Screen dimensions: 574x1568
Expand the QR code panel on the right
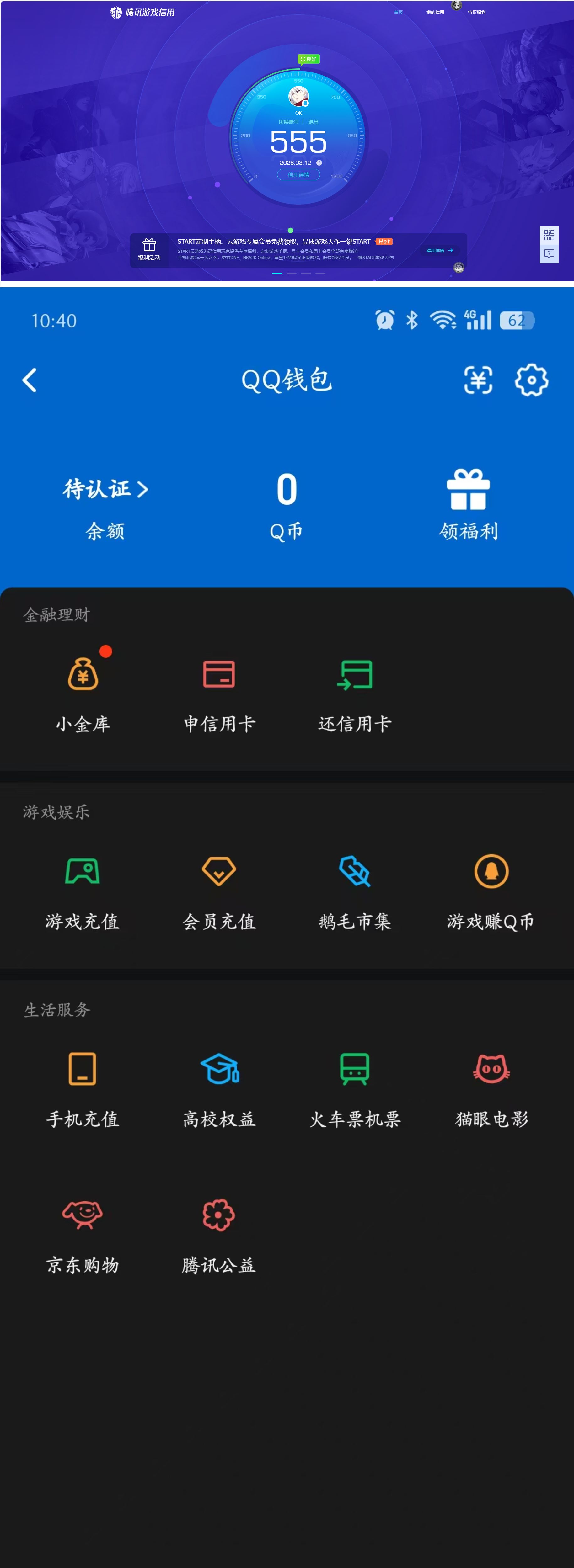[548, 236]
